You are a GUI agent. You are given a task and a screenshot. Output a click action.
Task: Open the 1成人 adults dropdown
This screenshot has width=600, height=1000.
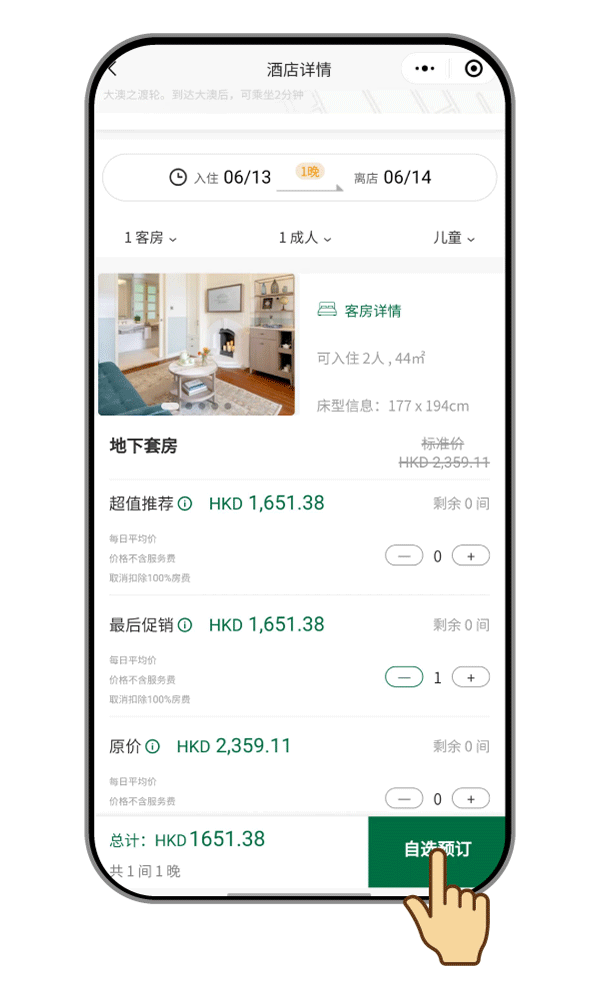[x=305, y=238]
